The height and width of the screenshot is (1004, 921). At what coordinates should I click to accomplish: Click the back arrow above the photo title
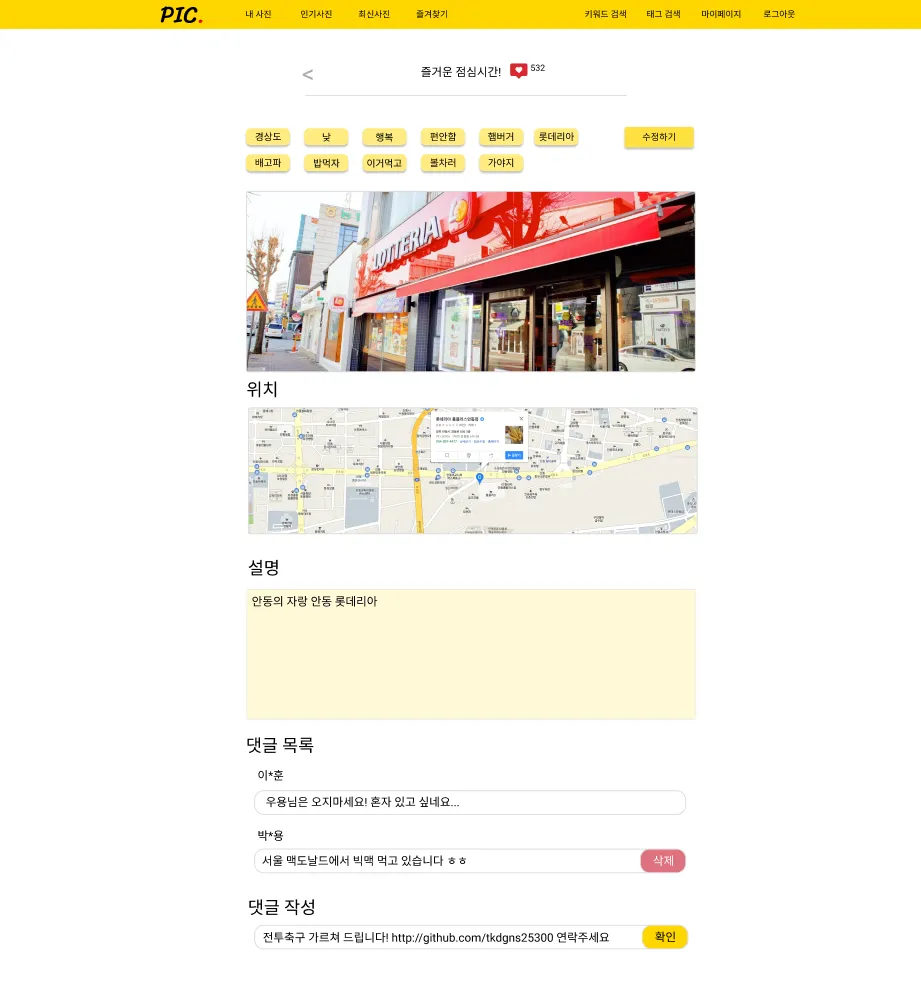coord(307,73)
